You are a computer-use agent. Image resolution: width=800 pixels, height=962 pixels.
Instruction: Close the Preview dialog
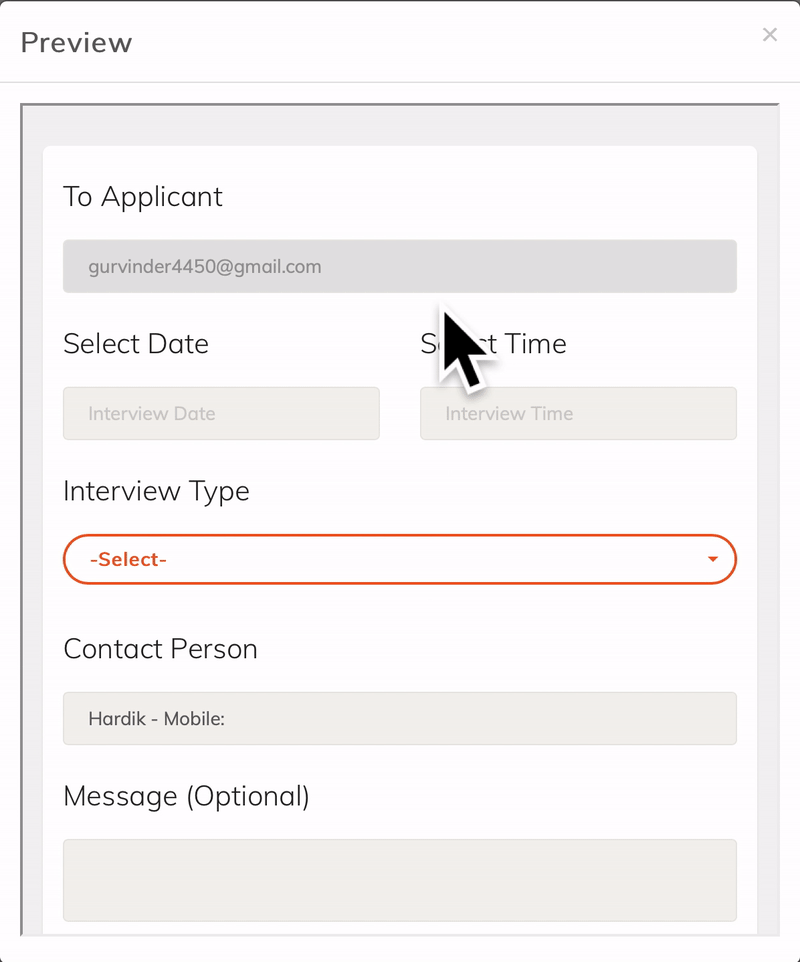[x=769, y=35]
